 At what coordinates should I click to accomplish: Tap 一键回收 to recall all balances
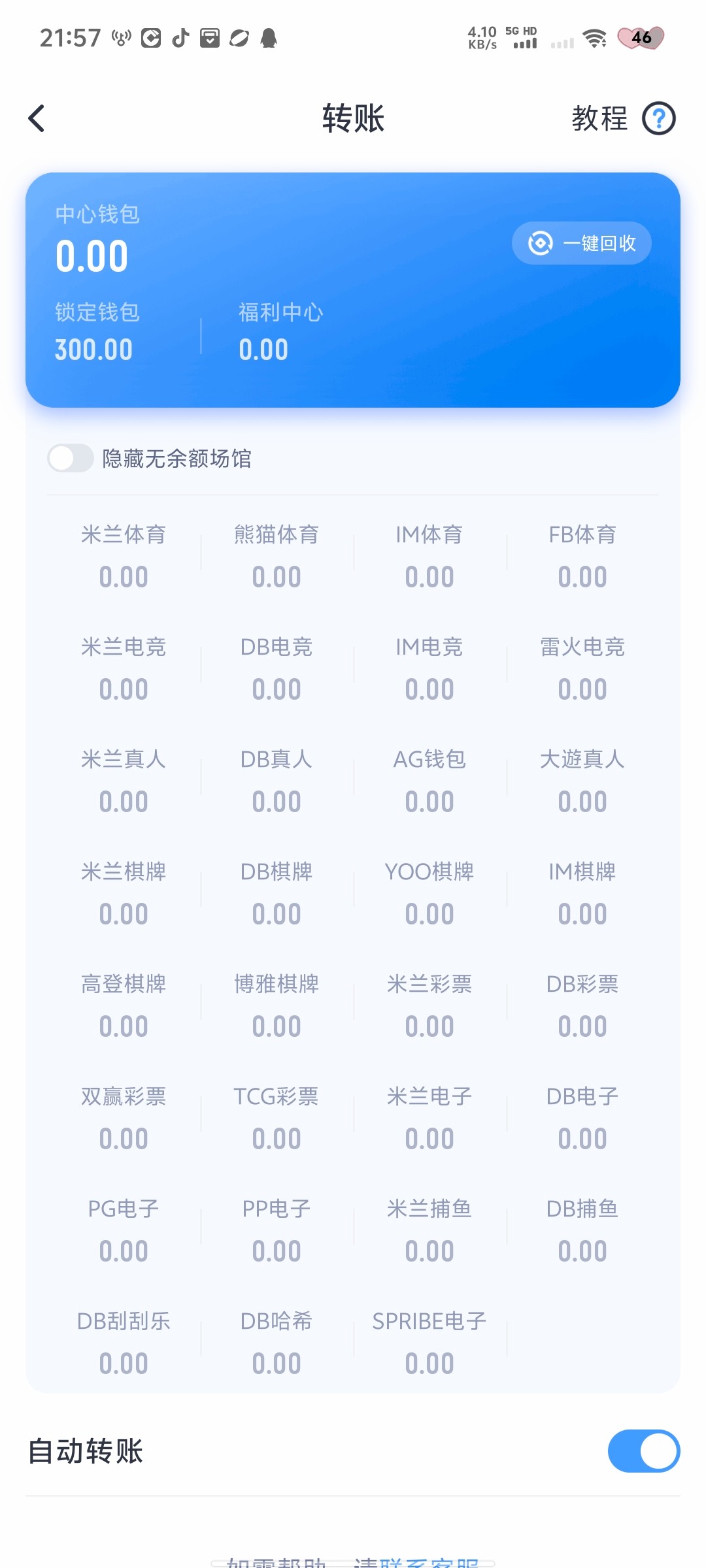[581, 243]
